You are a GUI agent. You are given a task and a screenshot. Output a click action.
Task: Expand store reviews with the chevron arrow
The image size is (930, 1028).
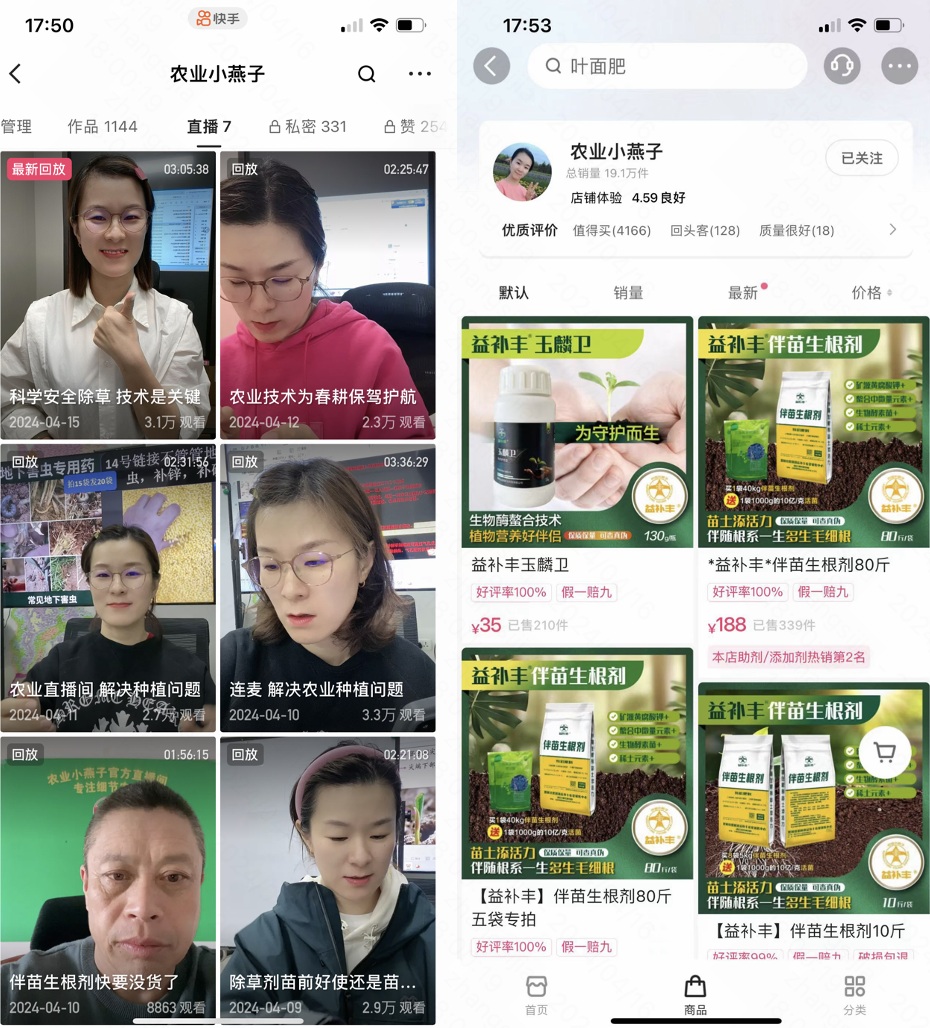point(892,230)
